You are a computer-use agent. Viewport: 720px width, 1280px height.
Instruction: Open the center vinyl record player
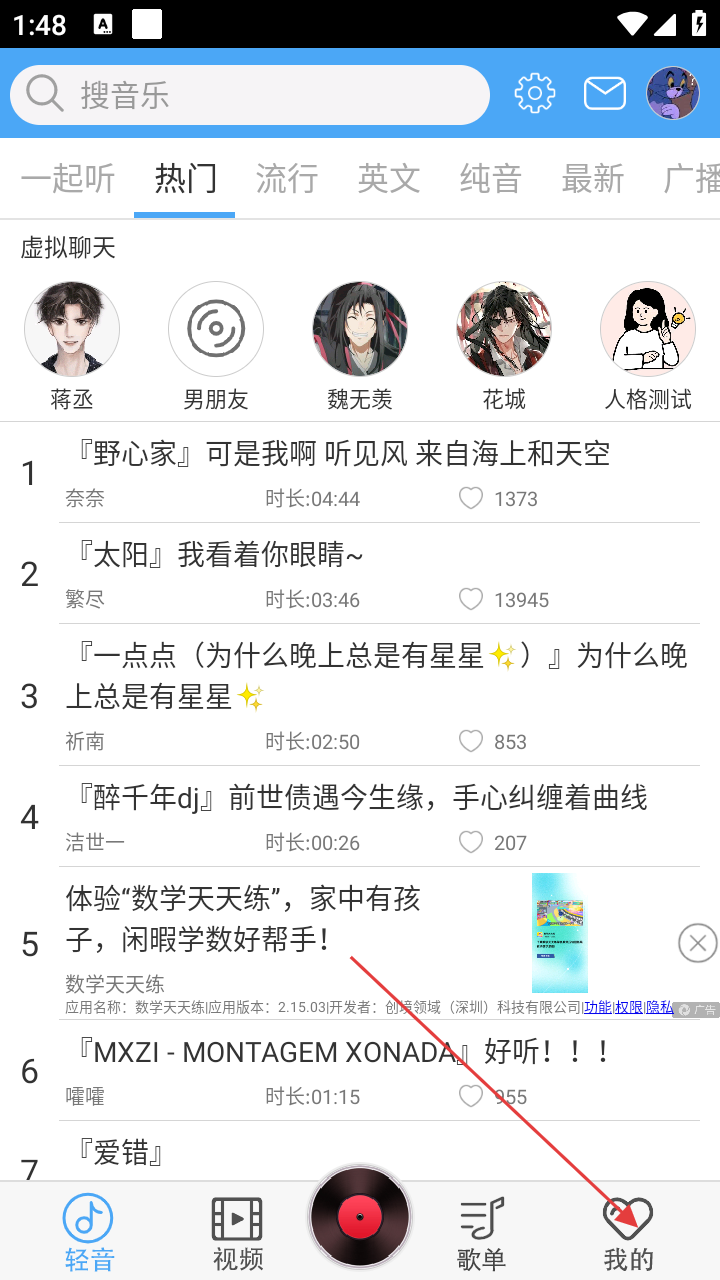[x=360, y=1216]
